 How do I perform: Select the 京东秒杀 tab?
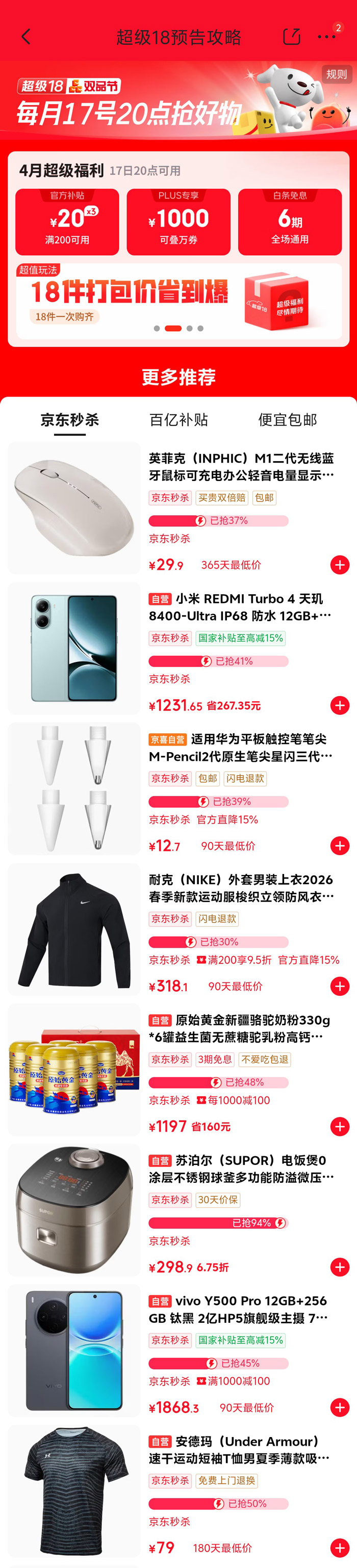pos(69,419)
